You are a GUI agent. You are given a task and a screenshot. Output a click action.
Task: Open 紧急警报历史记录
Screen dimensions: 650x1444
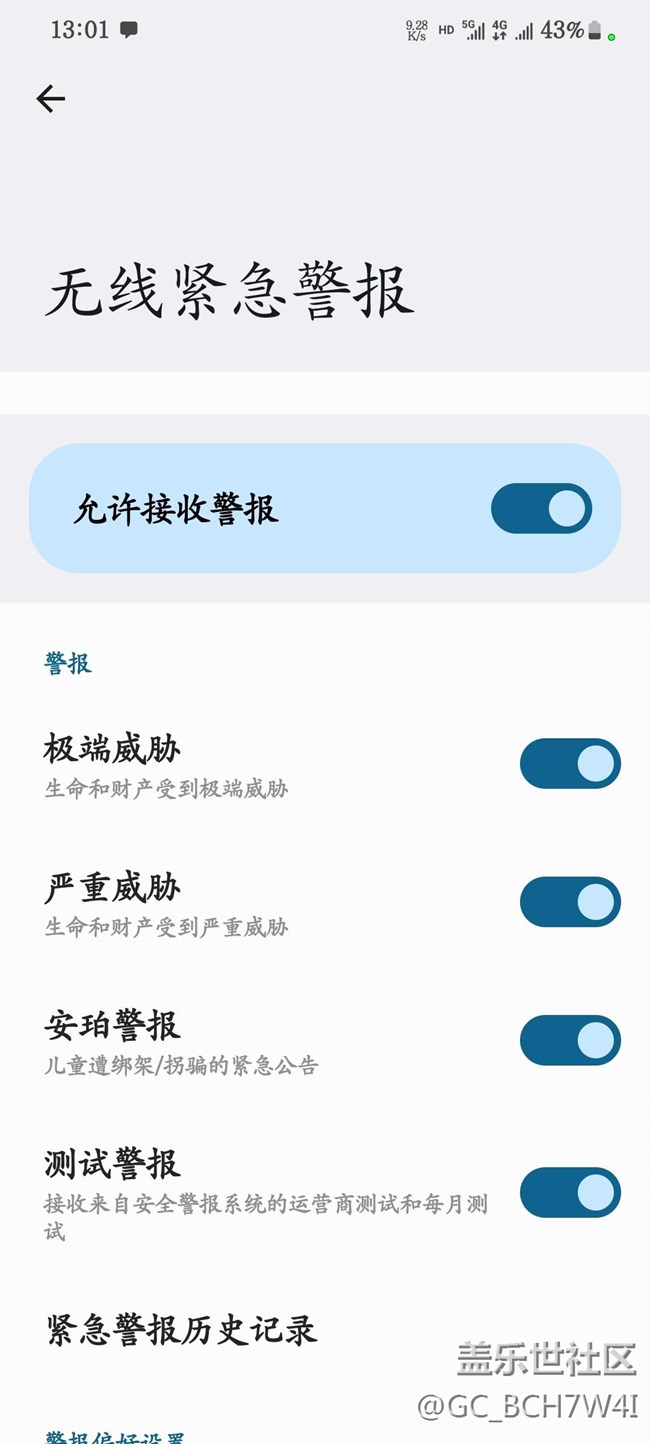[325, 1330]
